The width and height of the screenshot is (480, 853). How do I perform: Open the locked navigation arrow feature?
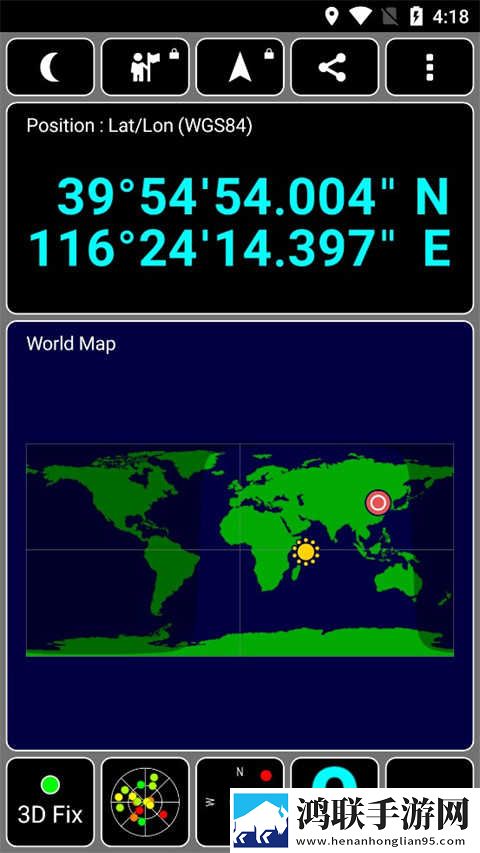[x=240, y=67]
